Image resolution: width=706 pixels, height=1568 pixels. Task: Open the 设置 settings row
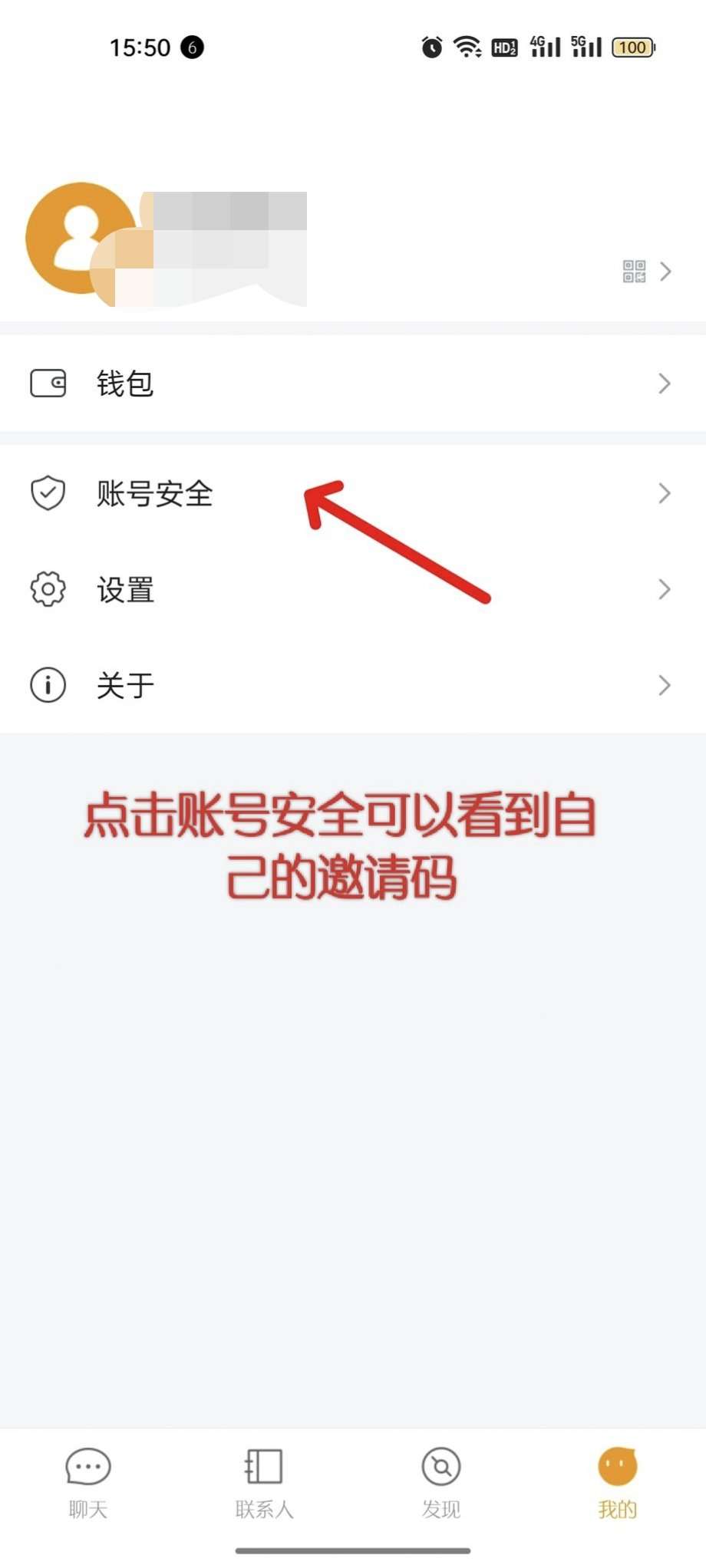click(353, 589)
